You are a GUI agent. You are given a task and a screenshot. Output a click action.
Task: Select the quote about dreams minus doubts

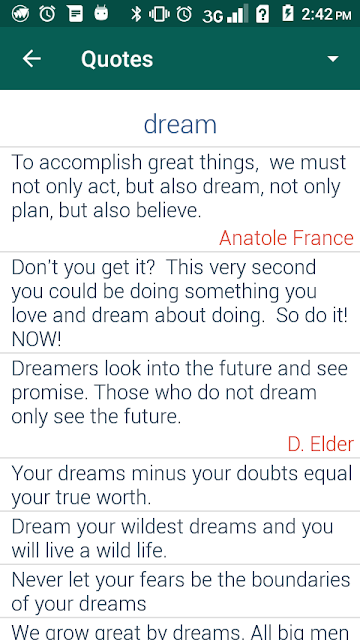tap(180, 484)
